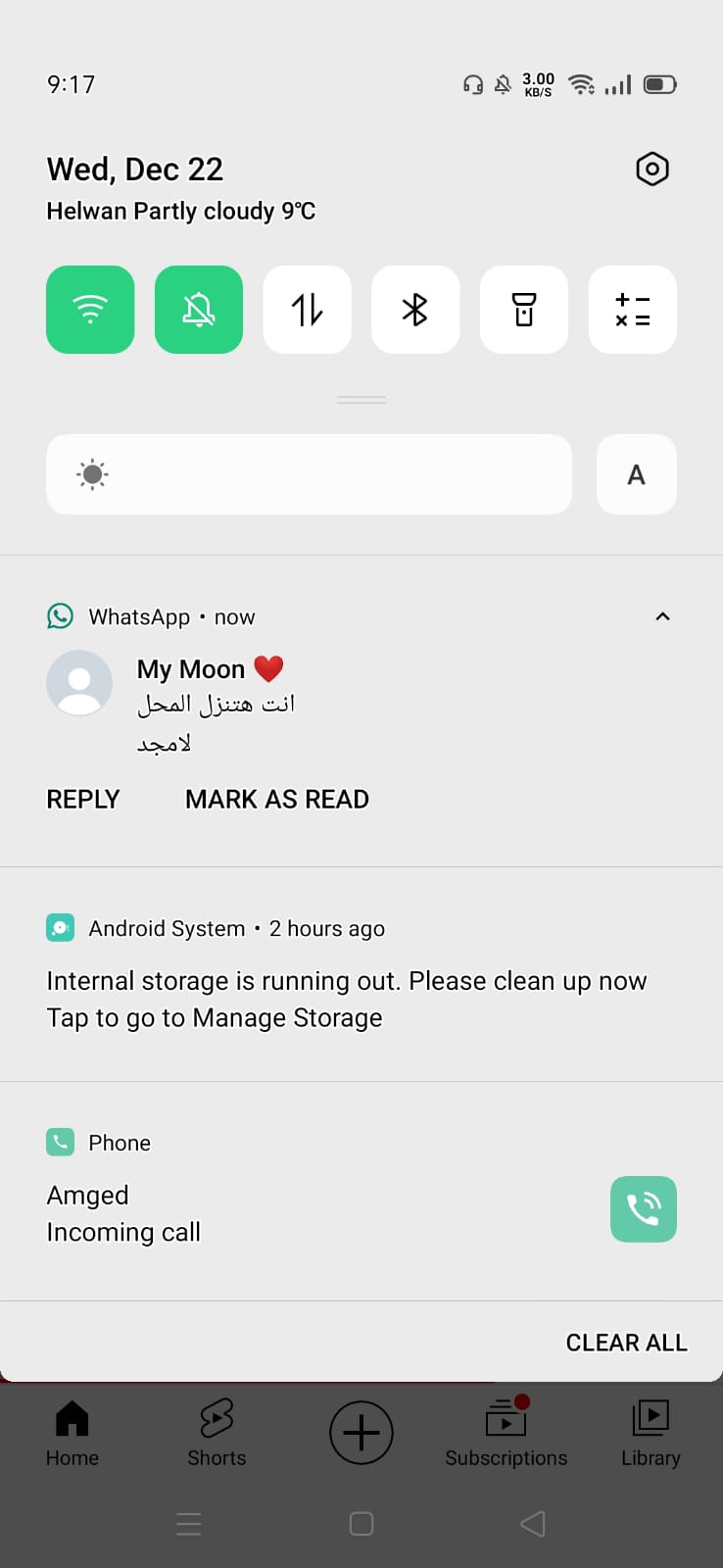Clear all notifications
The height and width of the screenshot is (1568, 723).
(627, 1343)
